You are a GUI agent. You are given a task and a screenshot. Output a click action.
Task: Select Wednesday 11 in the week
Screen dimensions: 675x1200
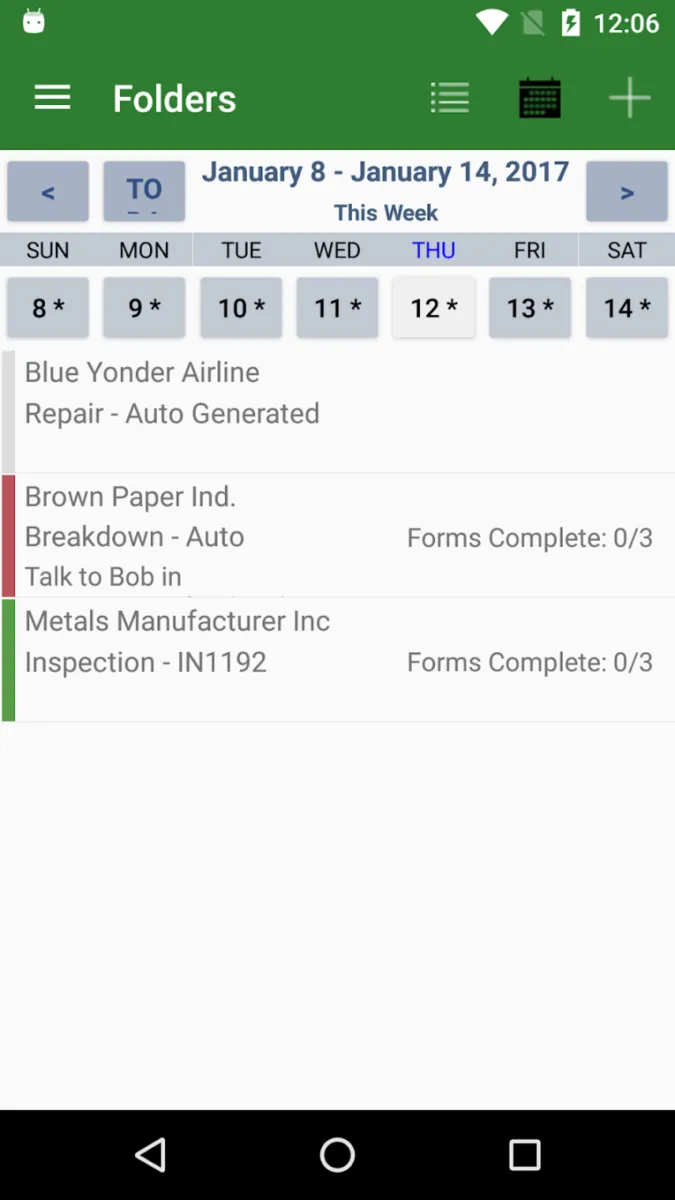pos(337,308)
